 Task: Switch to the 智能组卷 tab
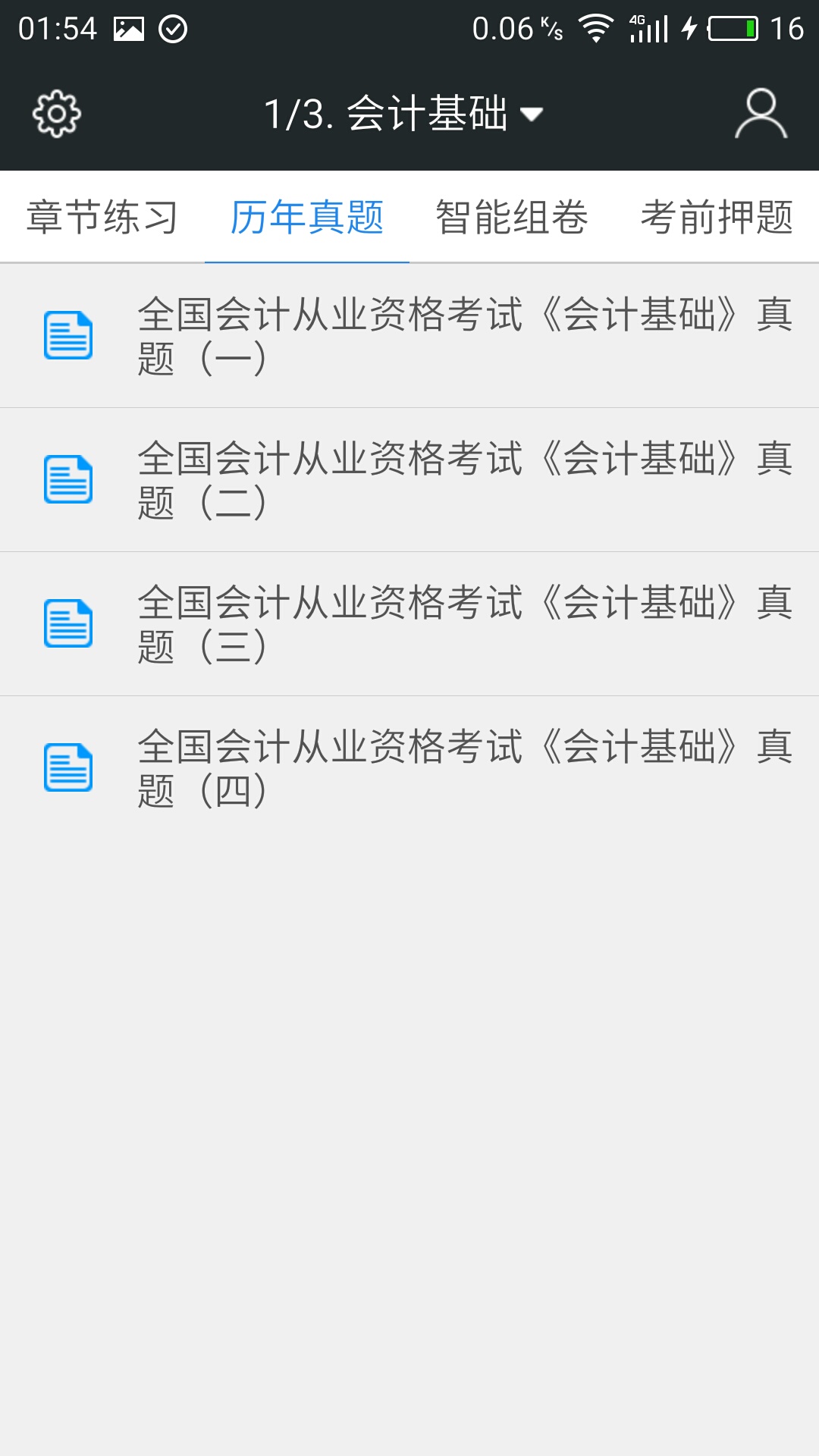coord(512,216)
